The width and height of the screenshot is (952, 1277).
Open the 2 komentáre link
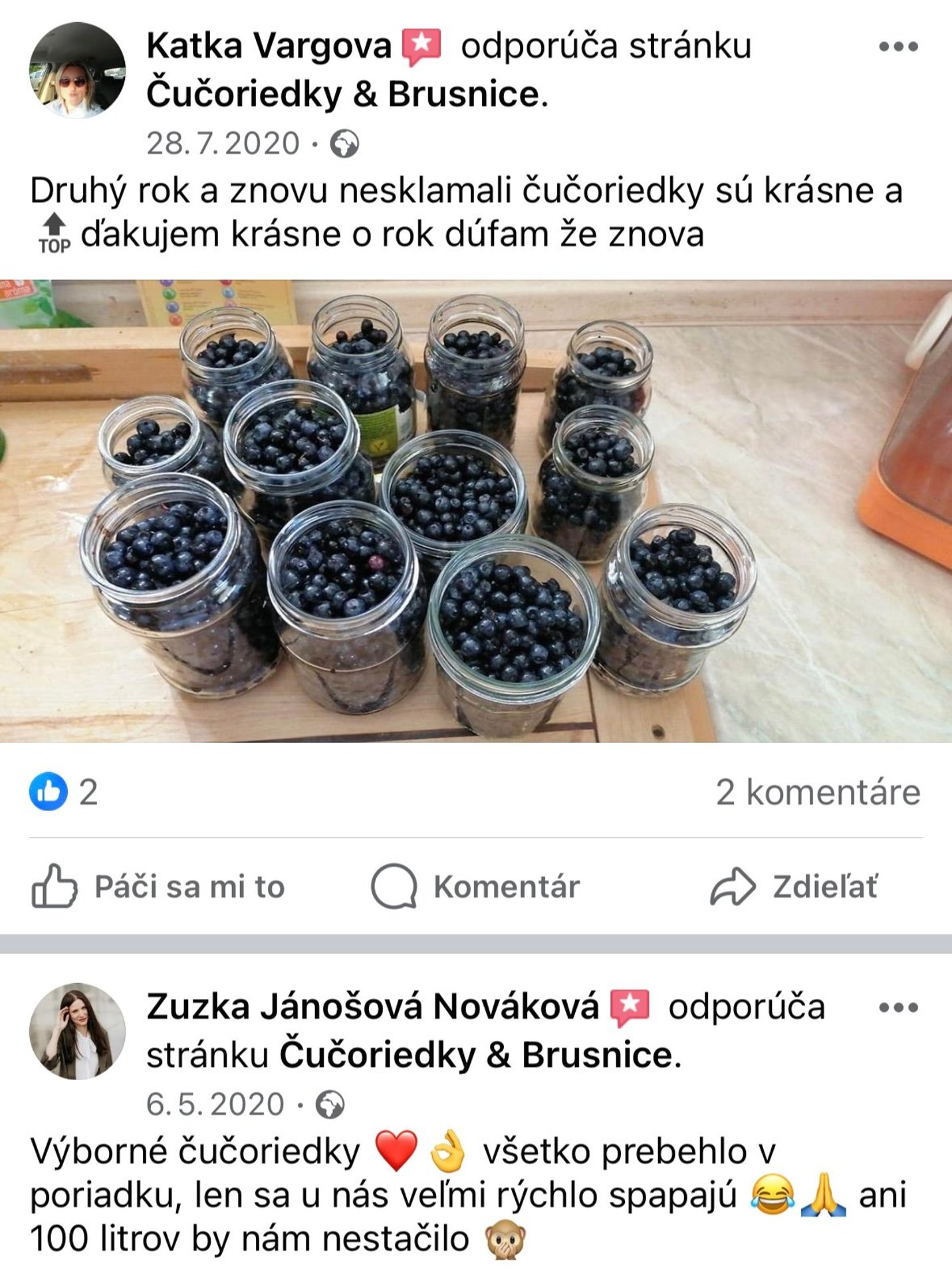point(818,791)
